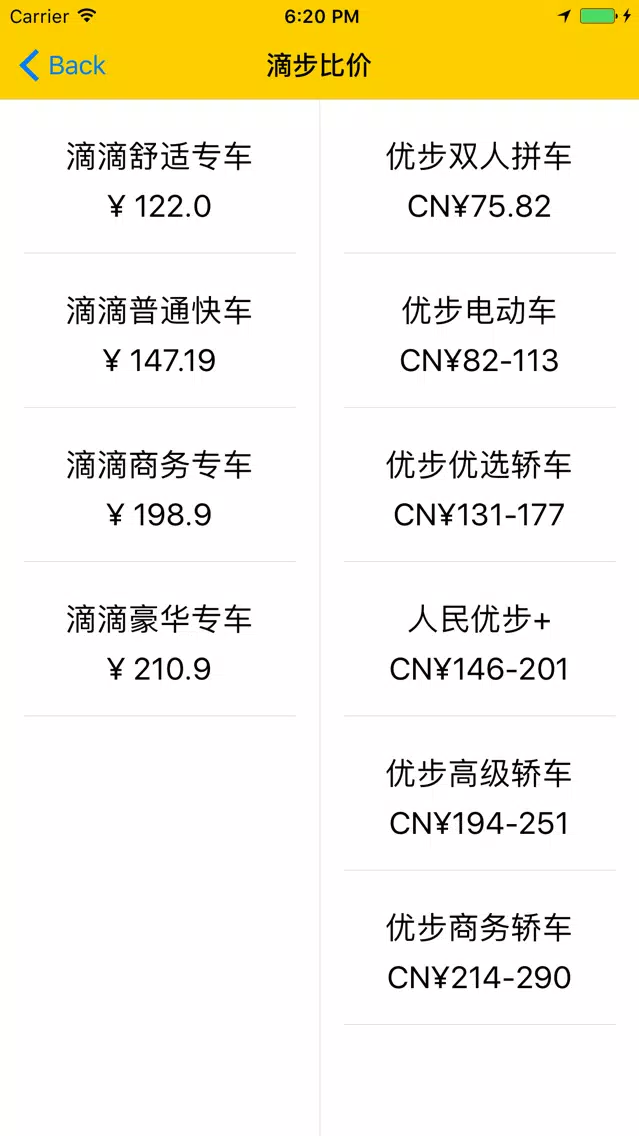Open the 滴滴普通快车 option
The width and height of the screenshot is (639, 1136).
coord(159,331)
